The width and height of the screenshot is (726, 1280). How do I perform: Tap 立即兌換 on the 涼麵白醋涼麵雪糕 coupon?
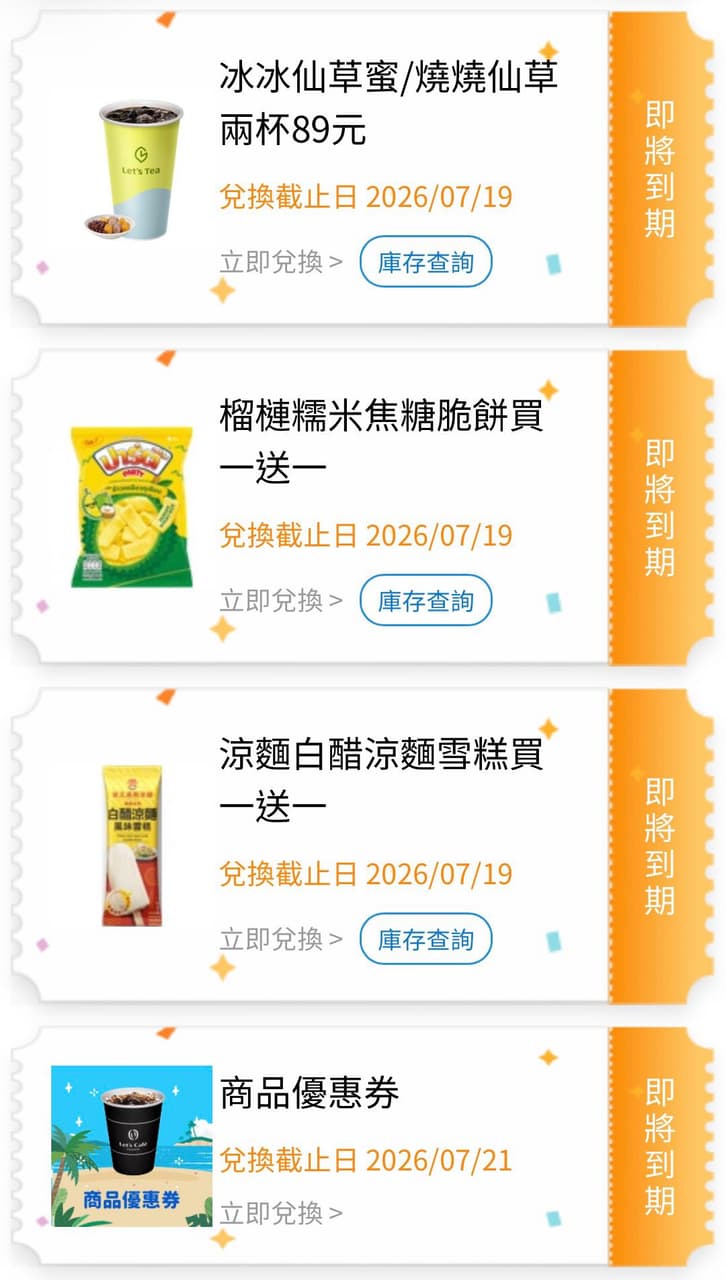point(281,939)
